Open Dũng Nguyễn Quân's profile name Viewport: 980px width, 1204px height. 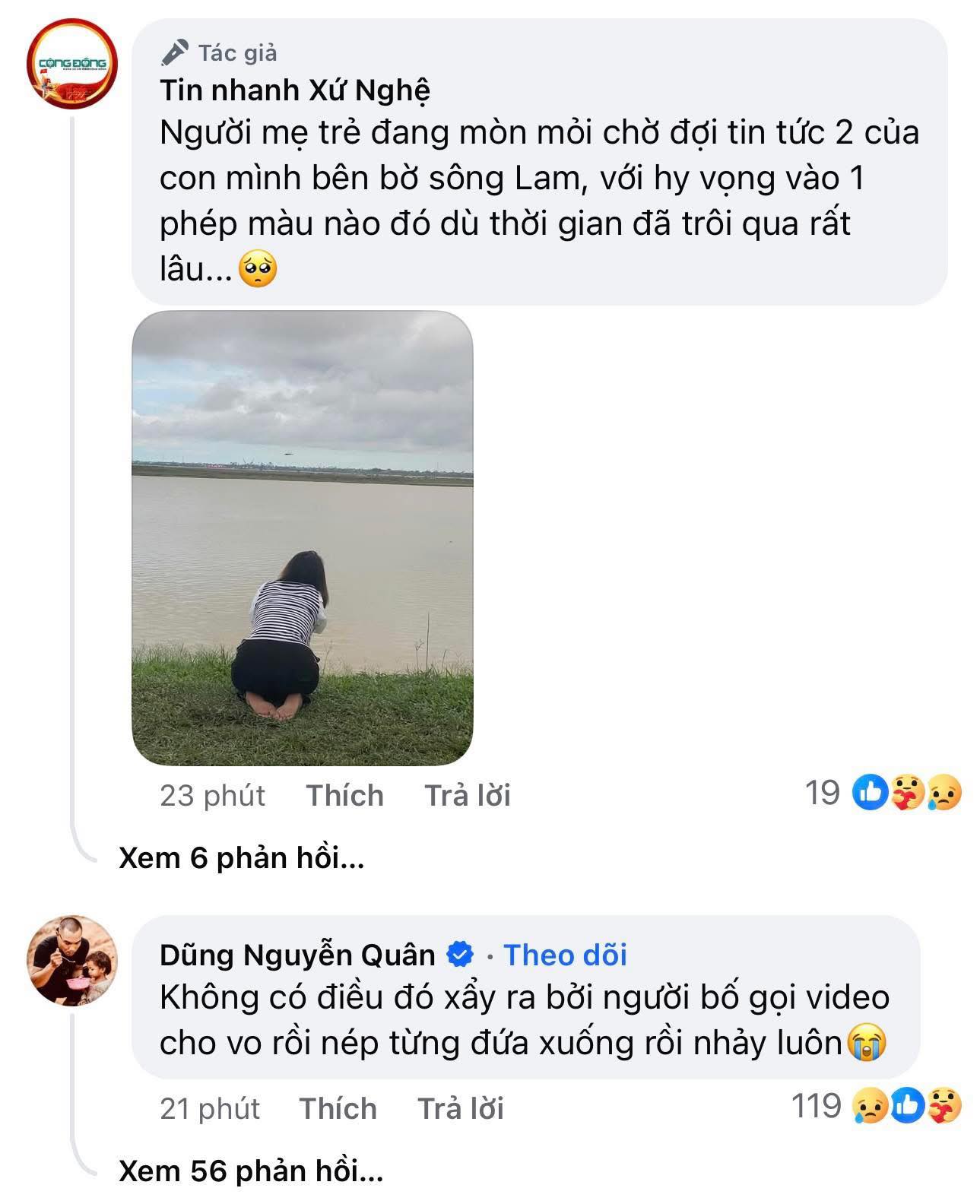pos(297,955)
